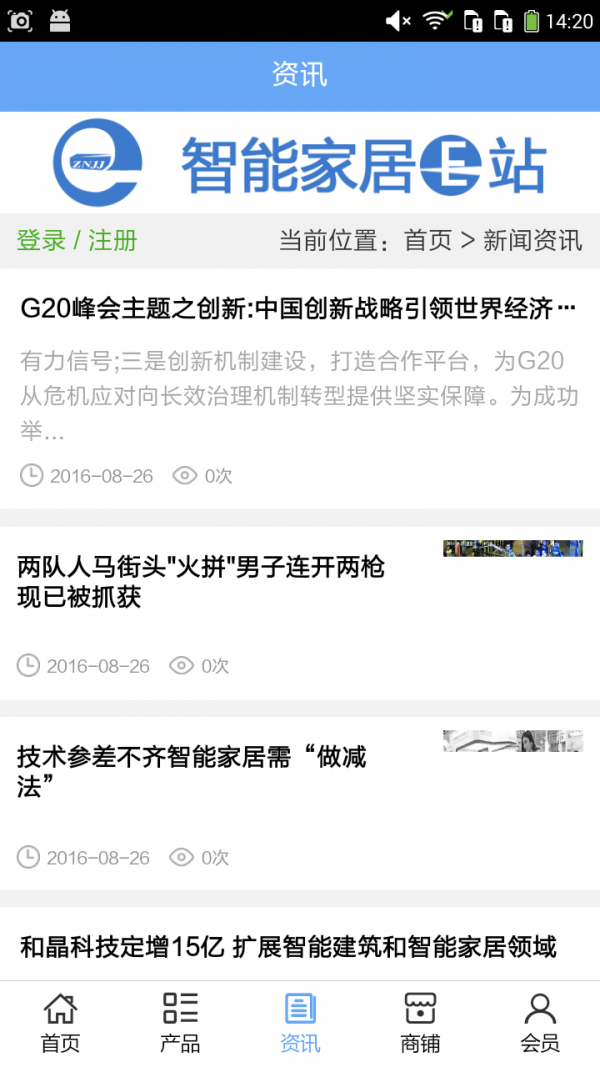Open the 商铺 tab
The width and height of the screenshot is (600, 1067).
(420, 1023)
